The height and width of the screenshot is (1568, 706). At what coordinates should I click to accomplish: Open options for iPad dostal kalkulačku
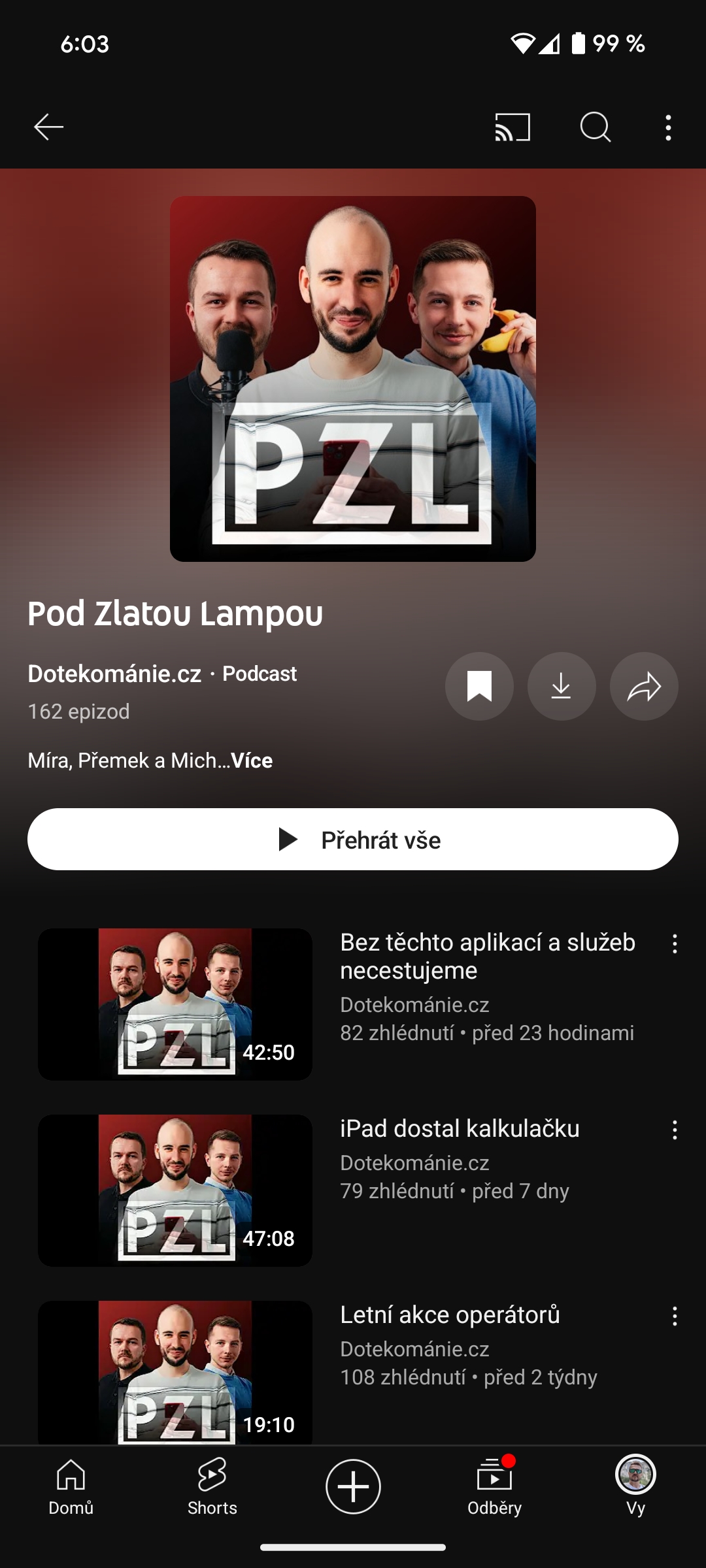point(675,1130)
